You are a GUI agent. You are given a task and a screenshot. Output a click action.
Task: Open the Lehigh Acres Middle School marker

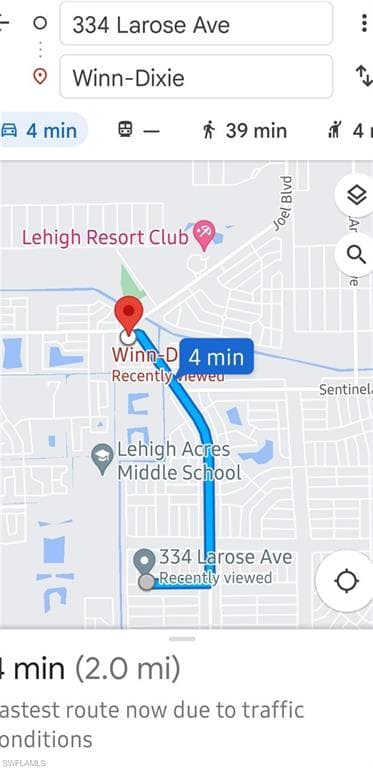102,458
